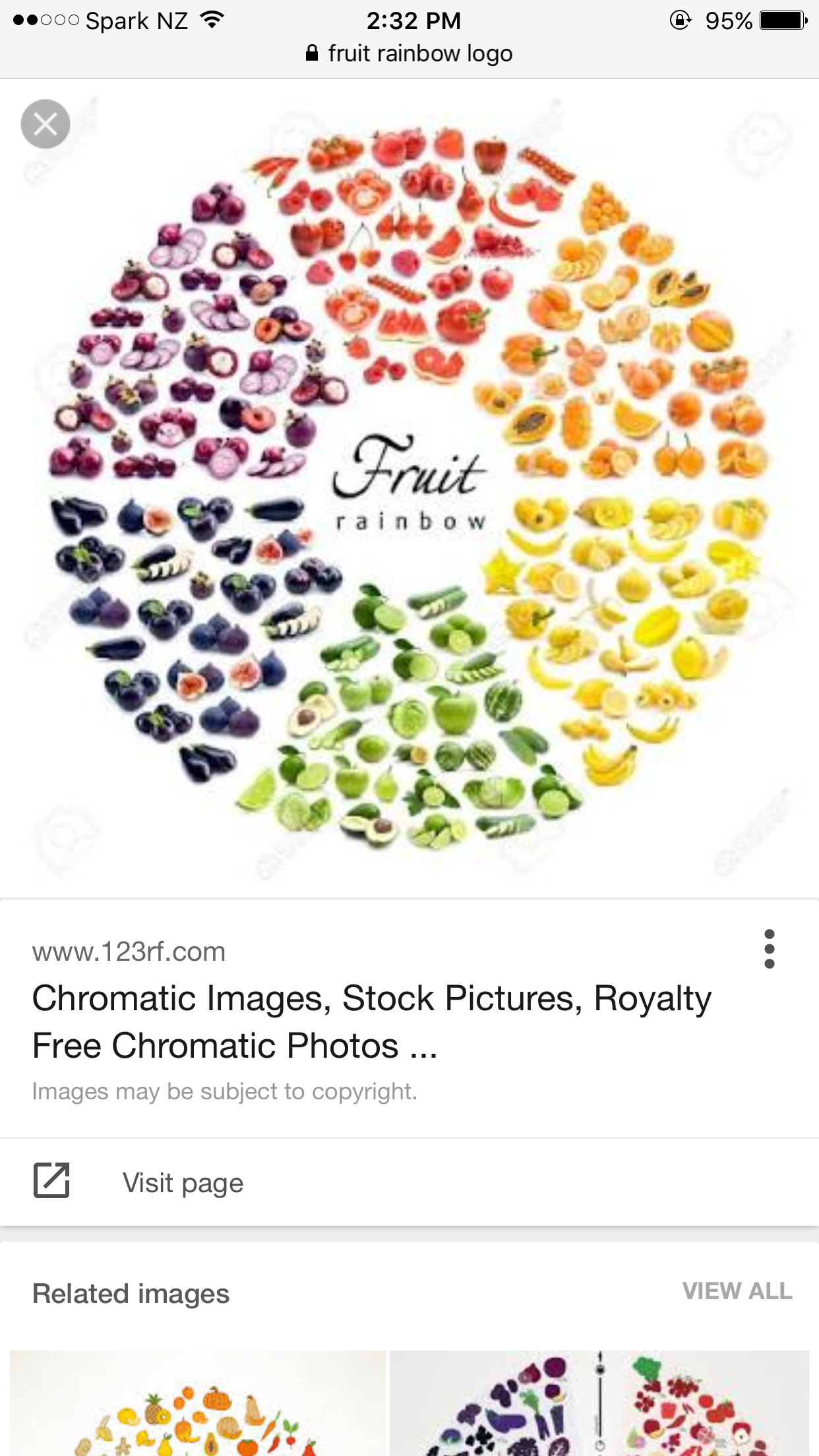This screenshot has height=1456, width=819.
Task: Close the fruit rainbow image preview
Action: [x=45, y=124]
